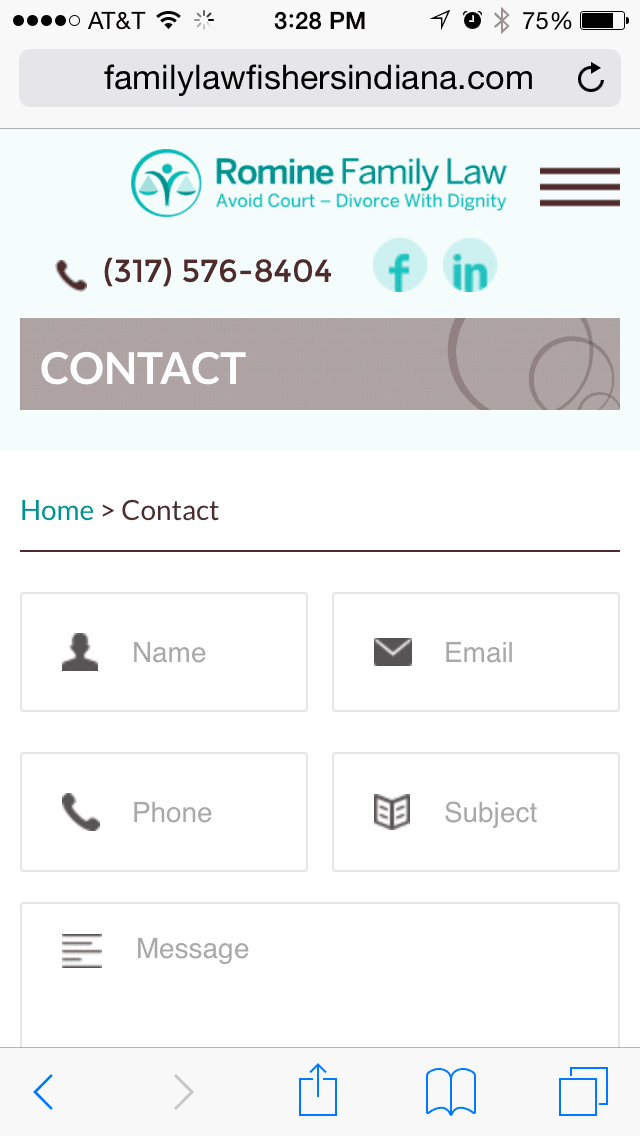Open the Safari share sheet
This screenshot has width=640, height=1136.
[318, 1089]
